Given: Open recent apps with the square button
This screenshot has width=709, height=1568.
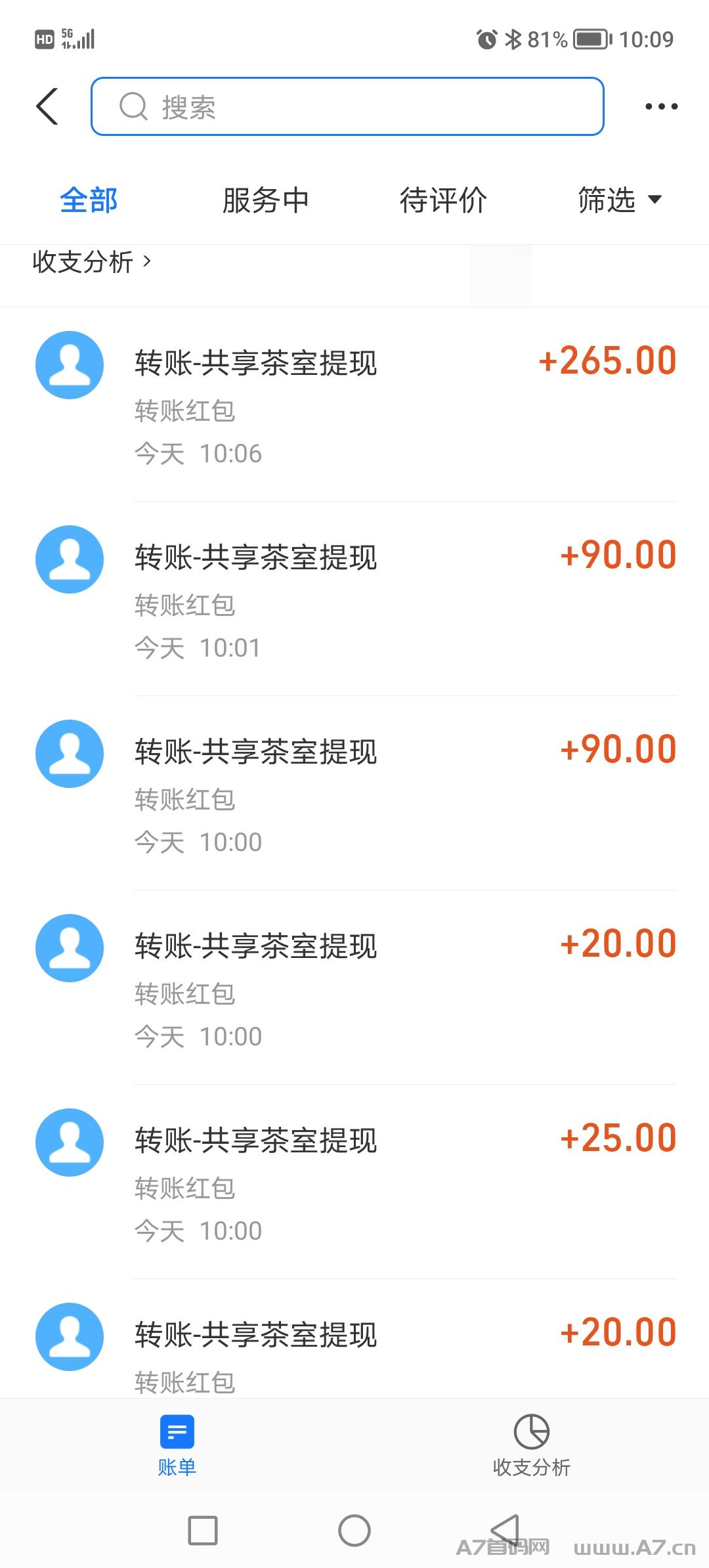Looking at the screenshot, I should tap(203, 1531).
